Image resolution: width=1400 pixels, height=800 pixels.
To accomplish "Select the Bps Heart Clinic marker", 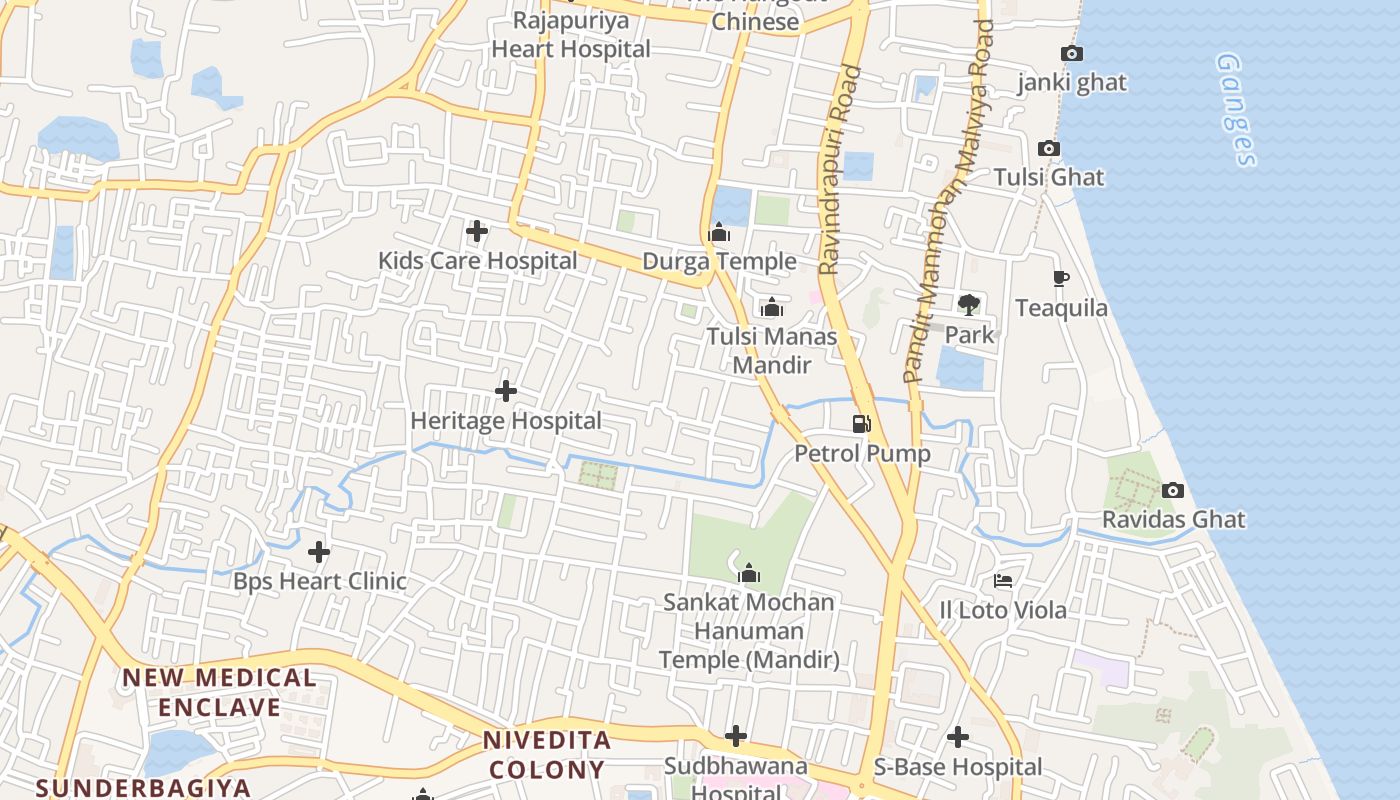I will pyautogui.click(x=319, y=552).
